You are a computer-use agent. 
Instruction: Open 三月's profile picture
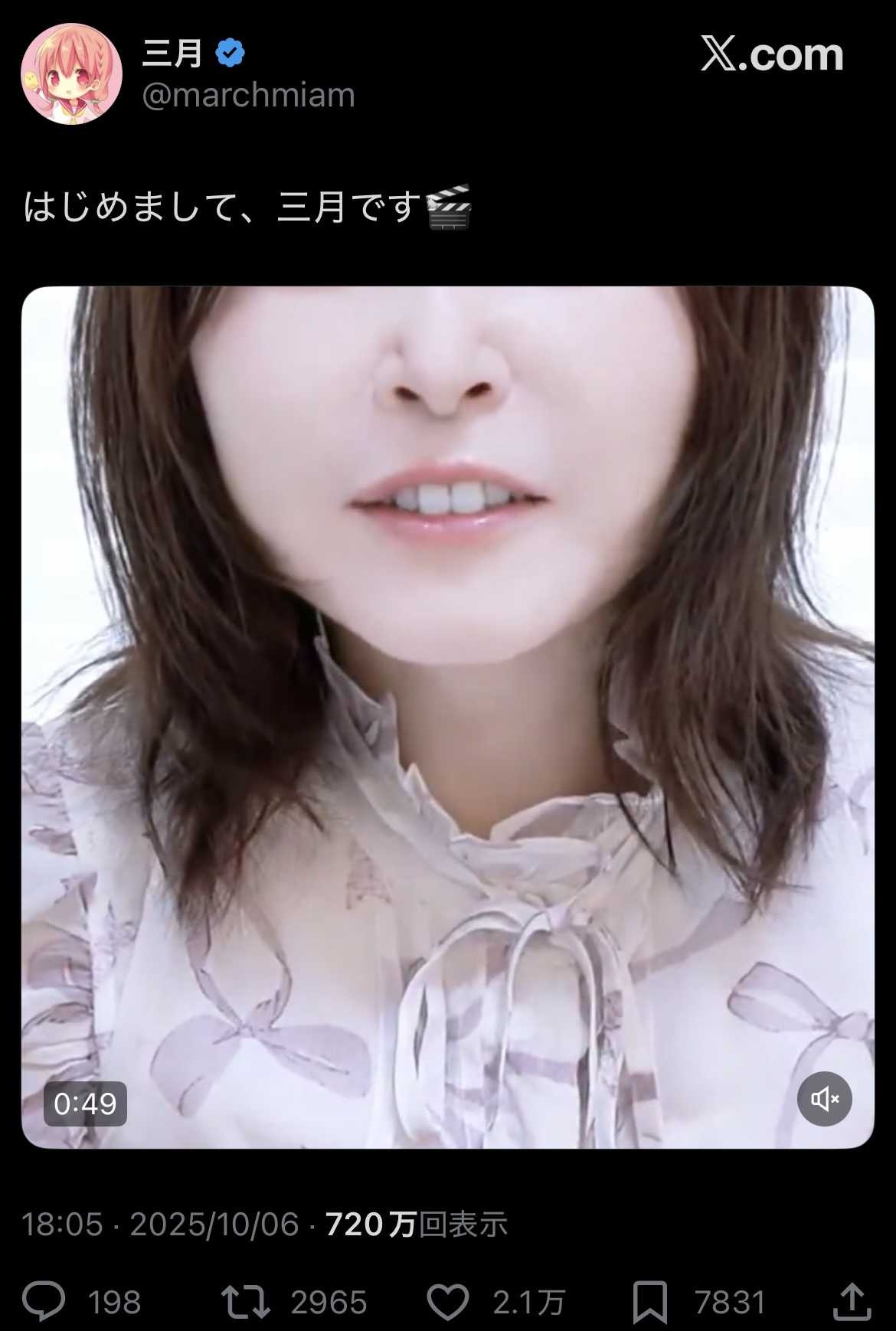[71, 74]
